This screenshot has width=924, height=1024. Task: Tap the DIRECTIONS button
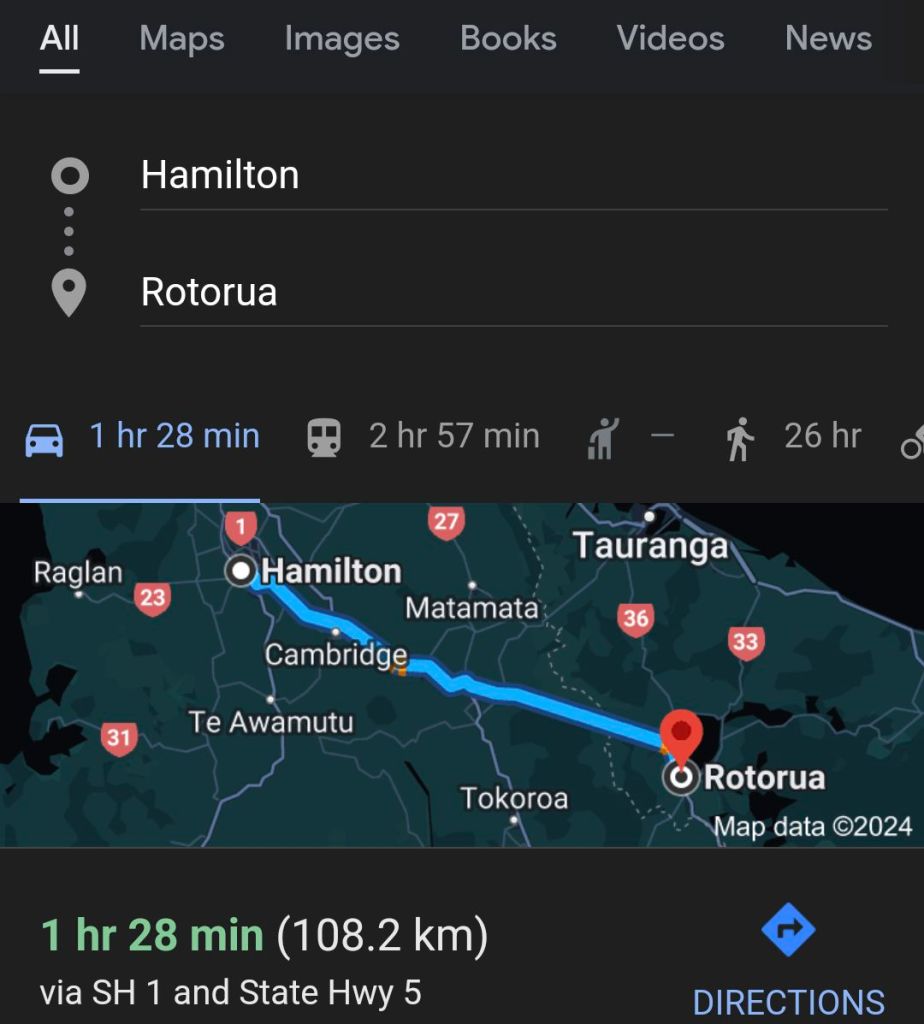click(x=788, y=962)
